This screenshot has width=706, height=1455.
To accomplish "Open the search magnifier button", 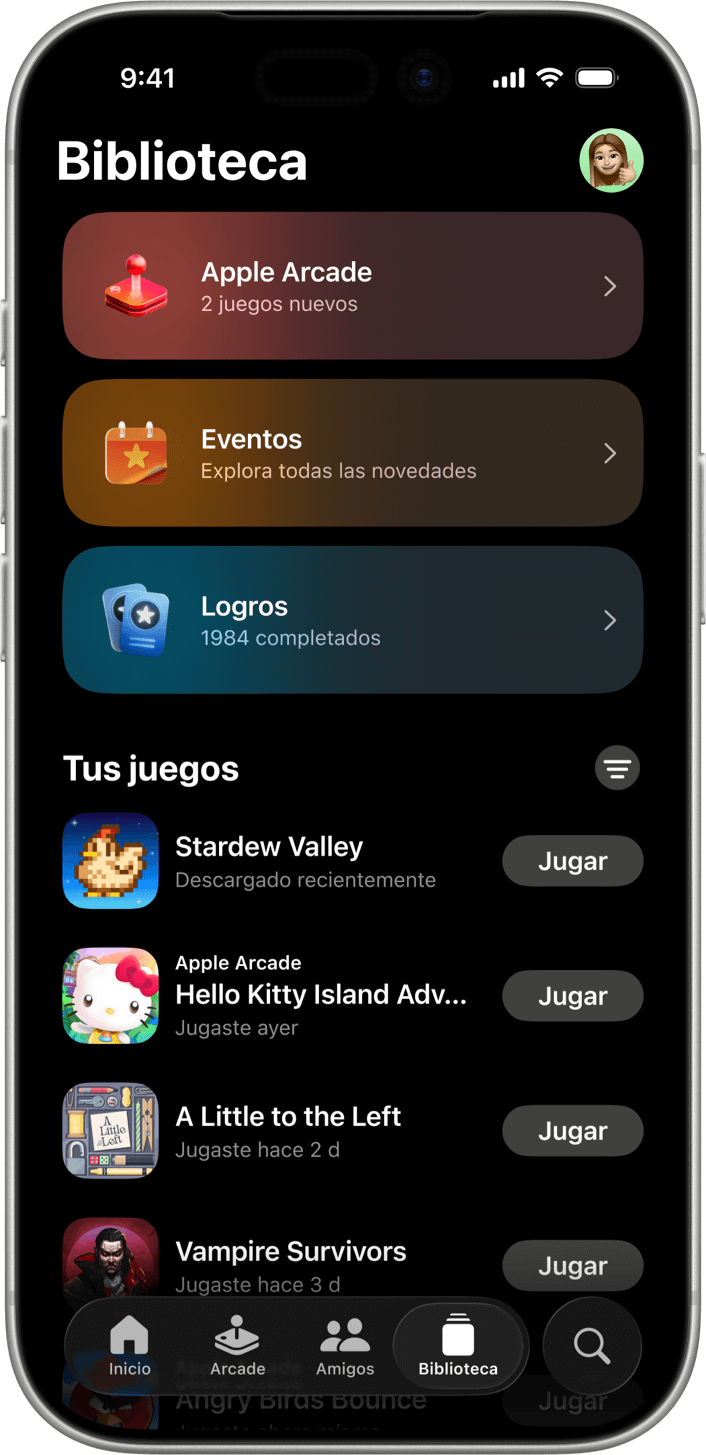I will (x=592, y=1346).
